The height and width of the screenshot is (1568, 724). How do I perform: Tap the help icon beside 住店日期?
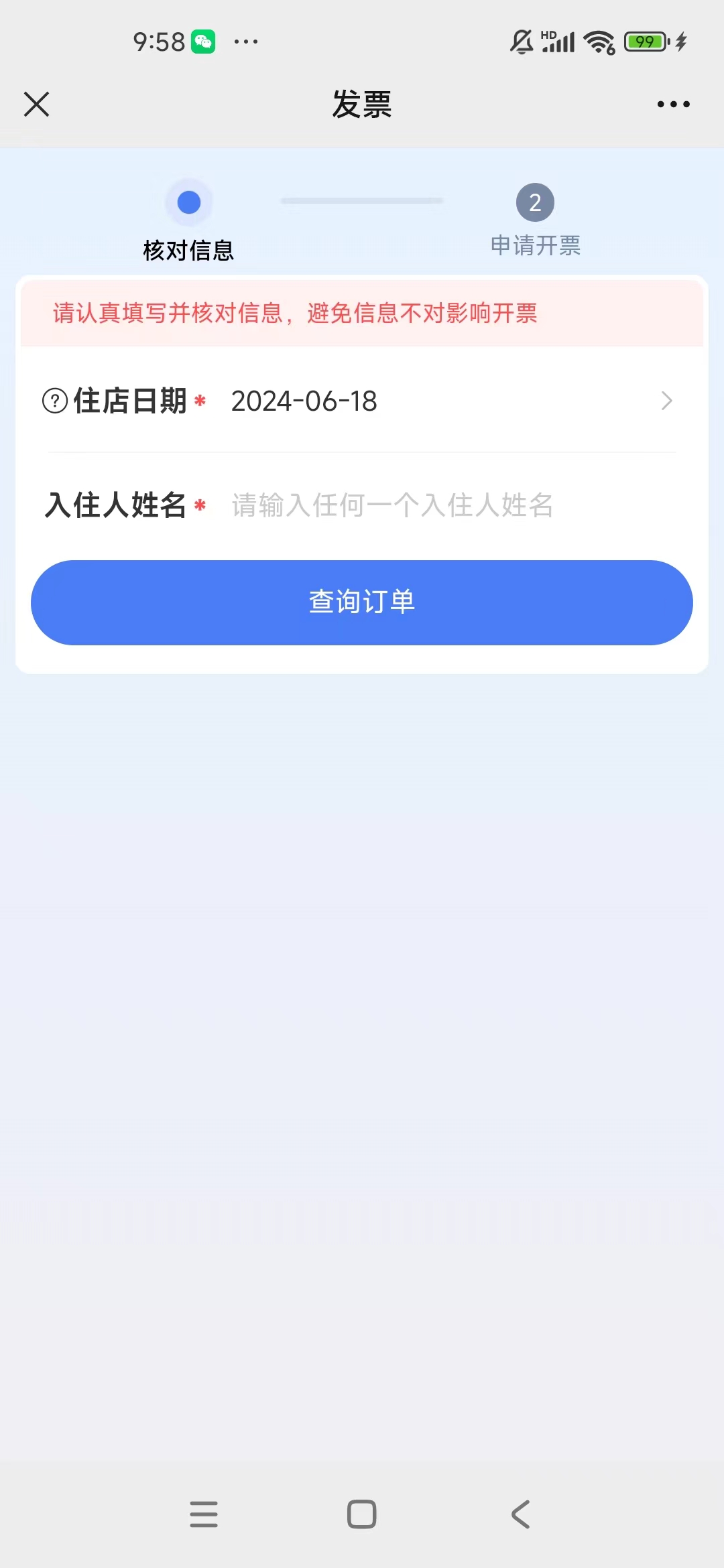tap(55, 401)
